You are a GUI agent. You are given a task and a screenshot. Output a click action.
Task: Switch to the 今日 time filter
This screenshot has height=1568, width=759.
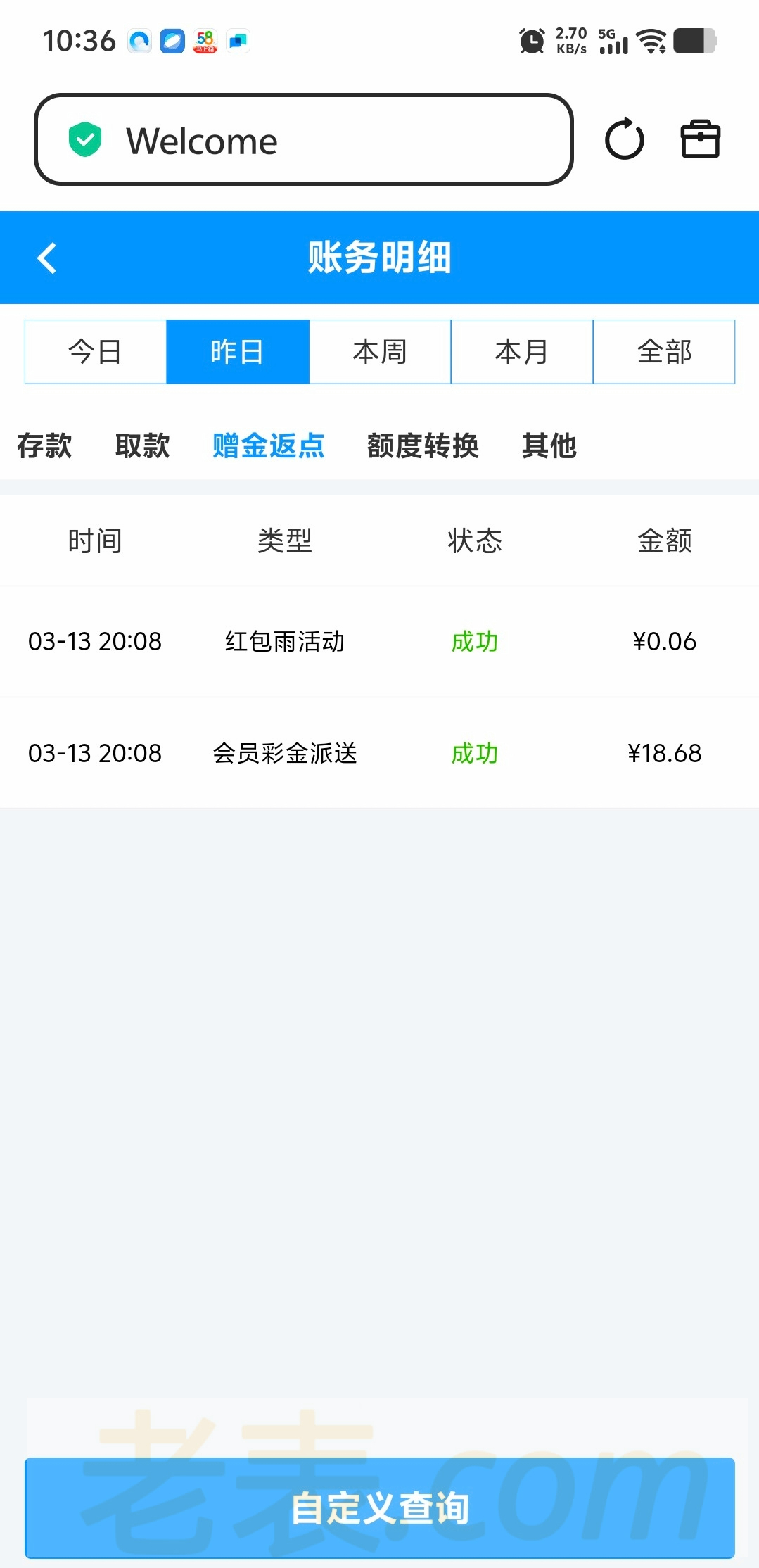click(x=96, y=352)
